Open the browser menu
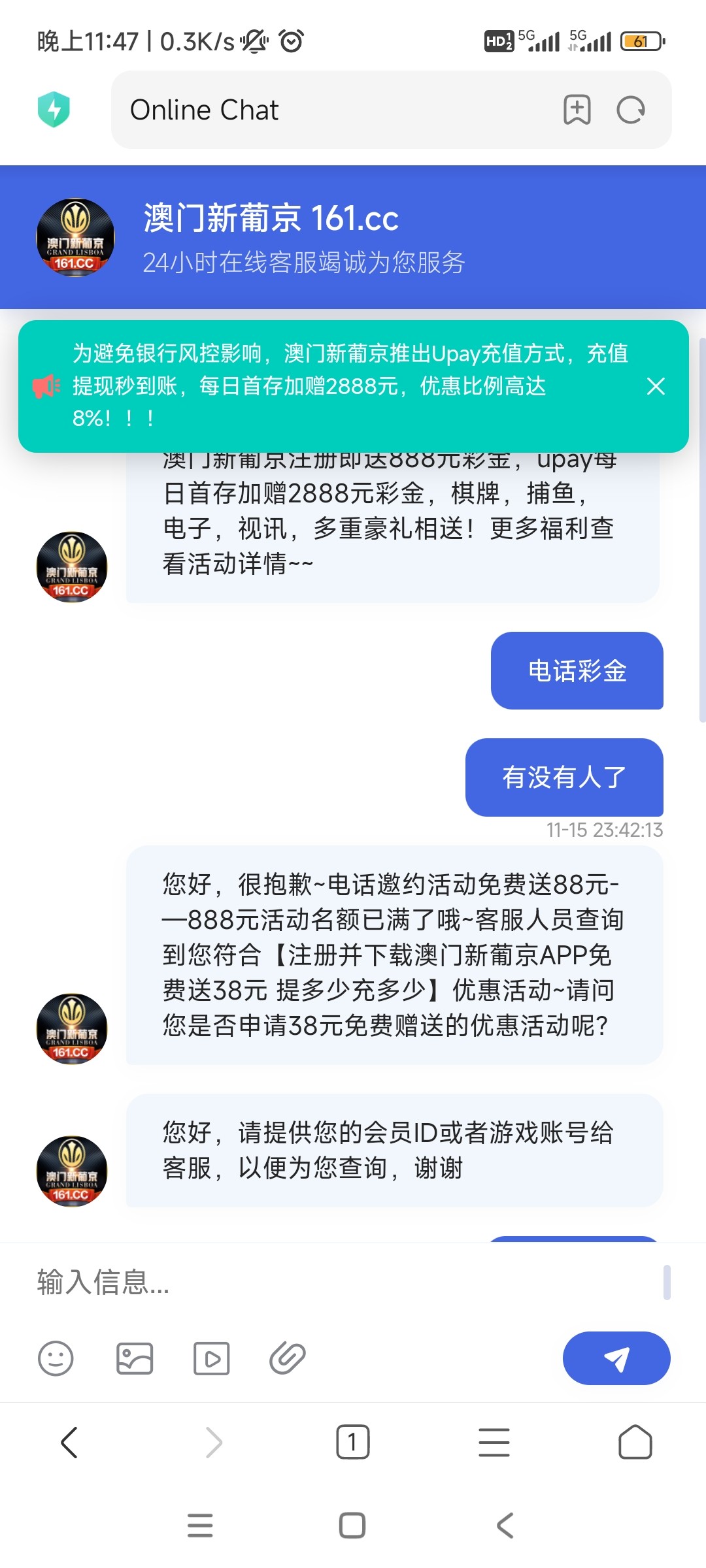706x1568 pixels. 494,1442
